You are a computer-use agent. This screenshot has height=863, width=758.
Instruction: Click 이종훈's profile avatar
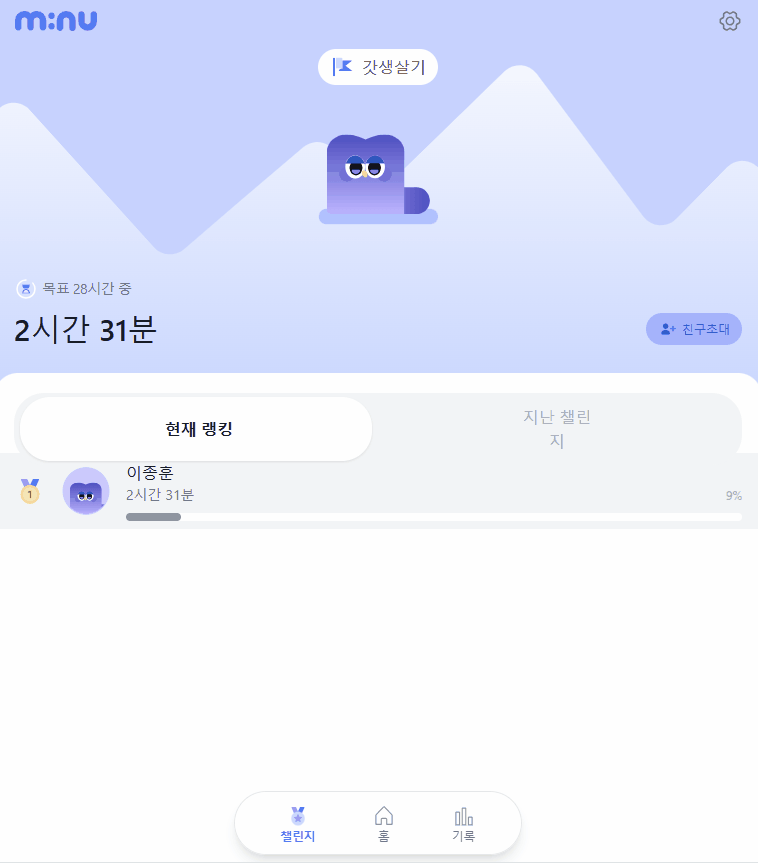[86, 491]
